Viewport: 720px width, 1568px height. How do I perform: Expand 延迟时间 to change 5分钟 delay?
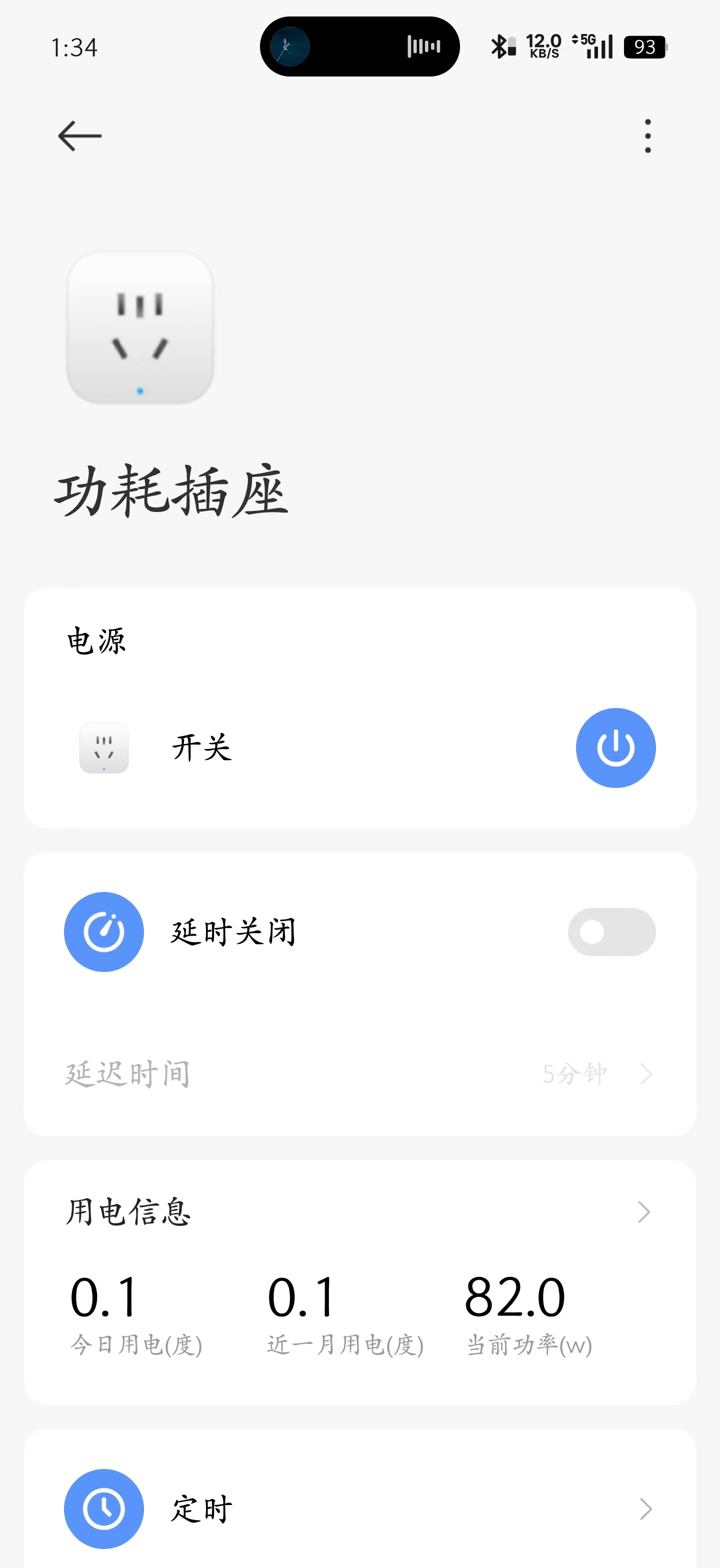click(643, 1073)
